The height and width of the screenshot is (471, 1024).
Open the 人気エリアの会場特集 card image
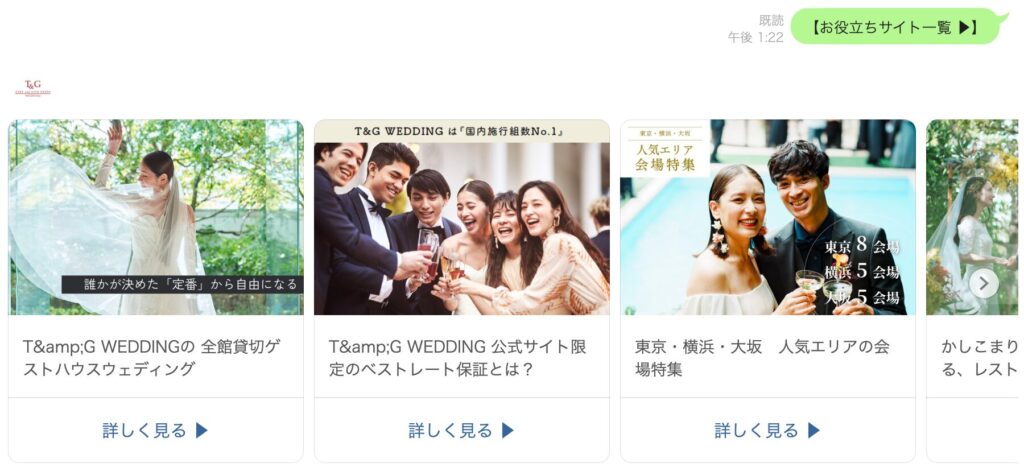pos(768,217)
